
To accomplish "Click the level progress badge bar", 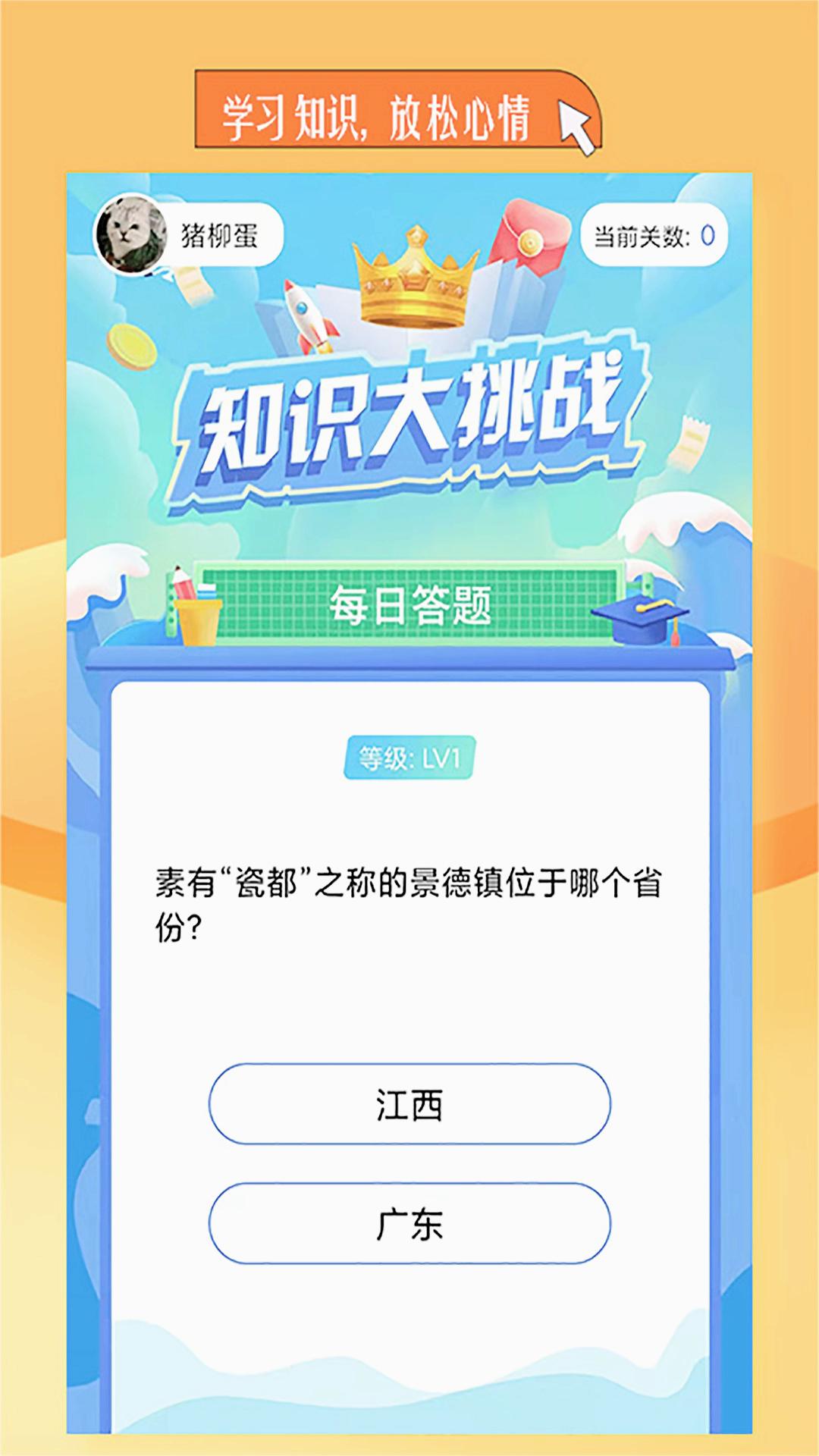I will coord(409,757).
